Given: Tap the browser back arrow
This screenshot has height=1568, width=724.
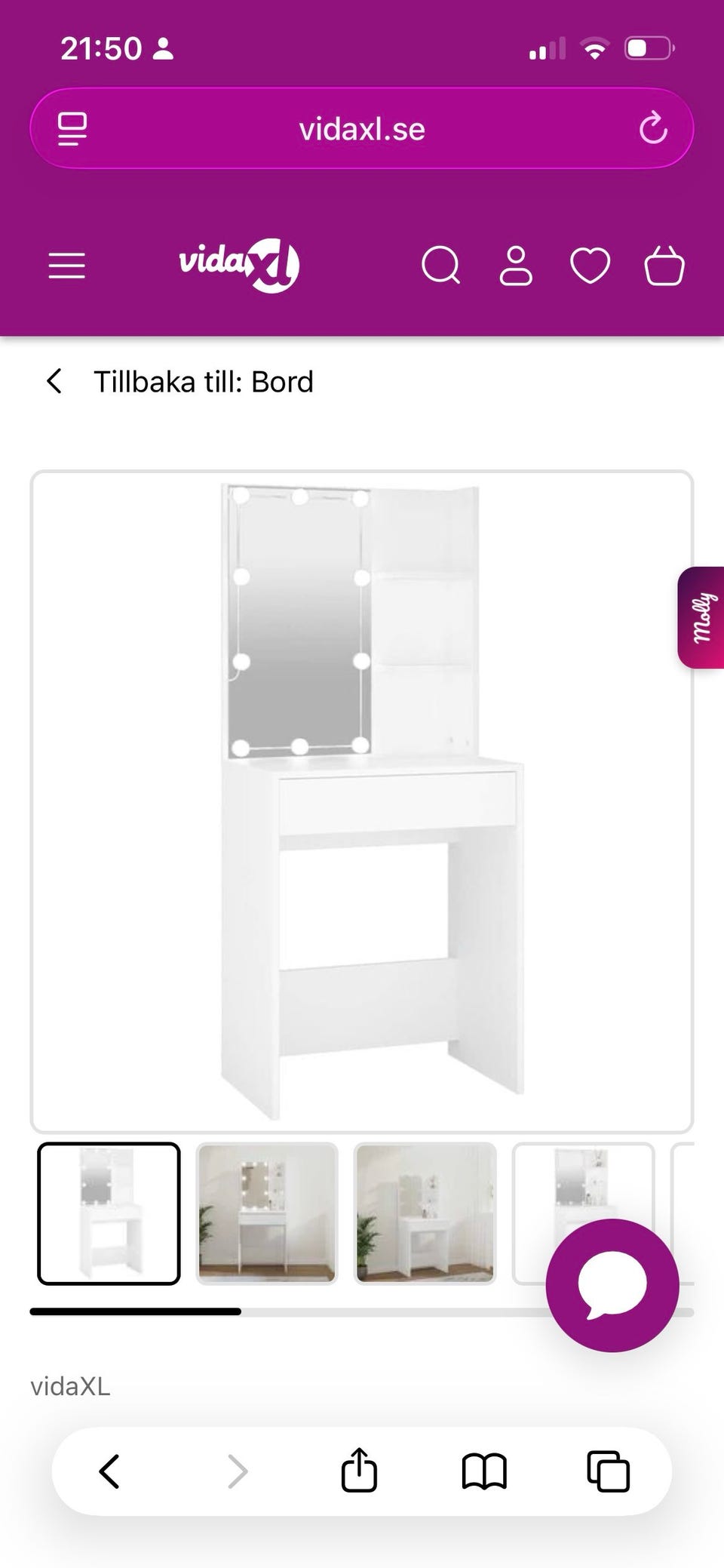Looking at the screenshot, I should tap(109, 1471).
